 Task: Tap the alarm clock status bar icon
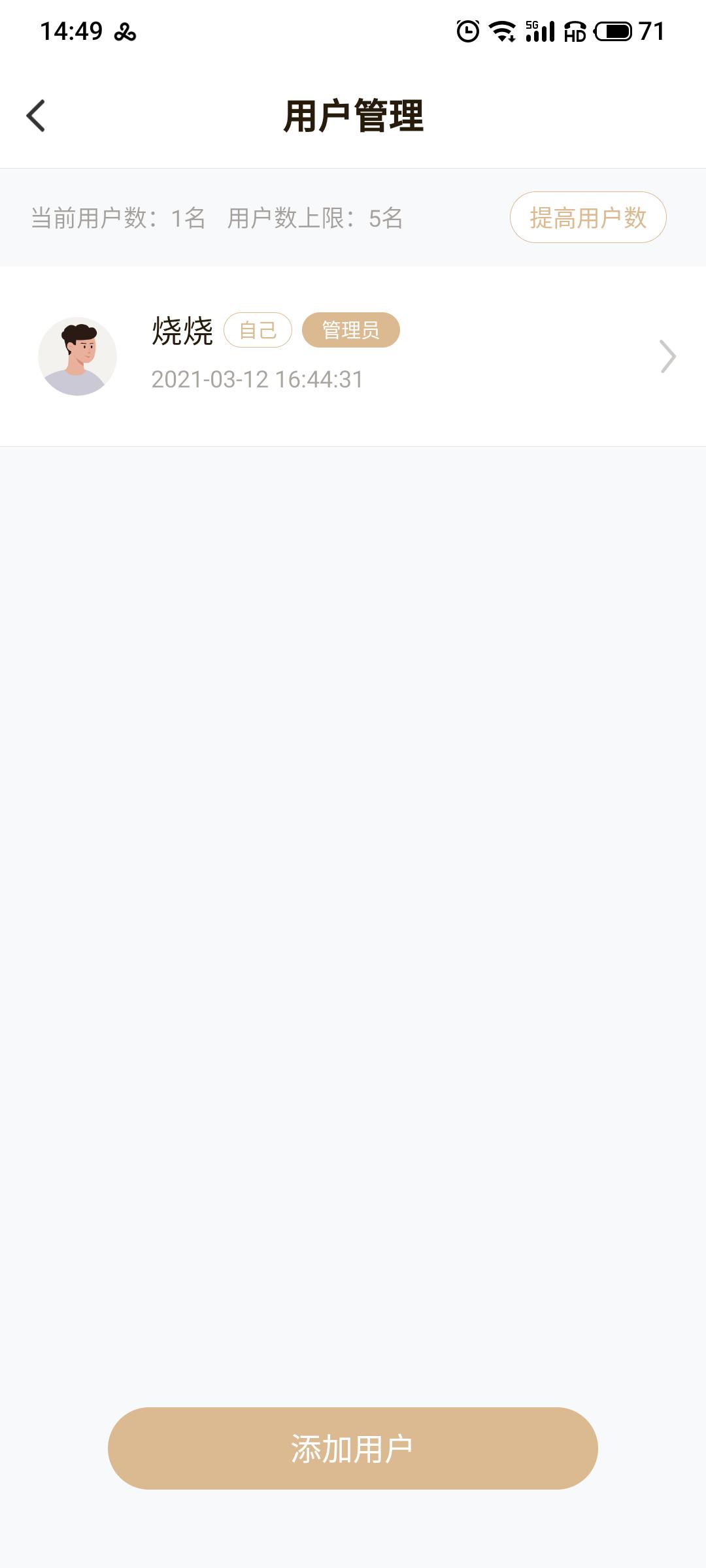pyautogui.click(x=468, y=31)
